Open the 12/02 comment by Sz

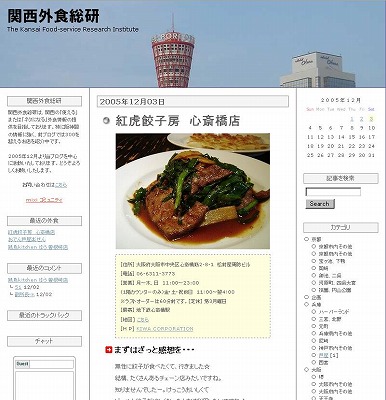(18, 287)
